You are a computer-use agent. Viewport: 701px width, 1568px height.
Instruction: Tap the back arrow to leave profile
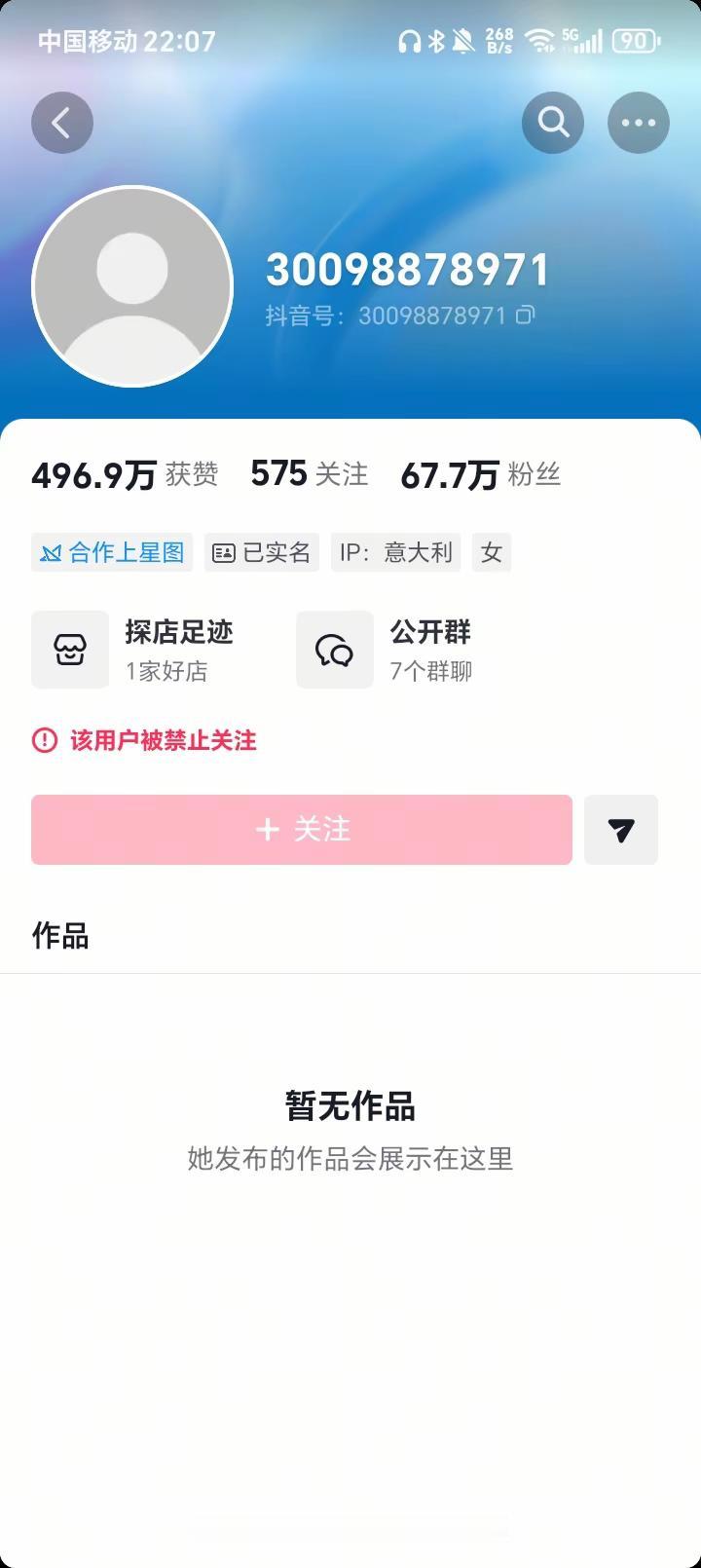(x=61, y=122)
